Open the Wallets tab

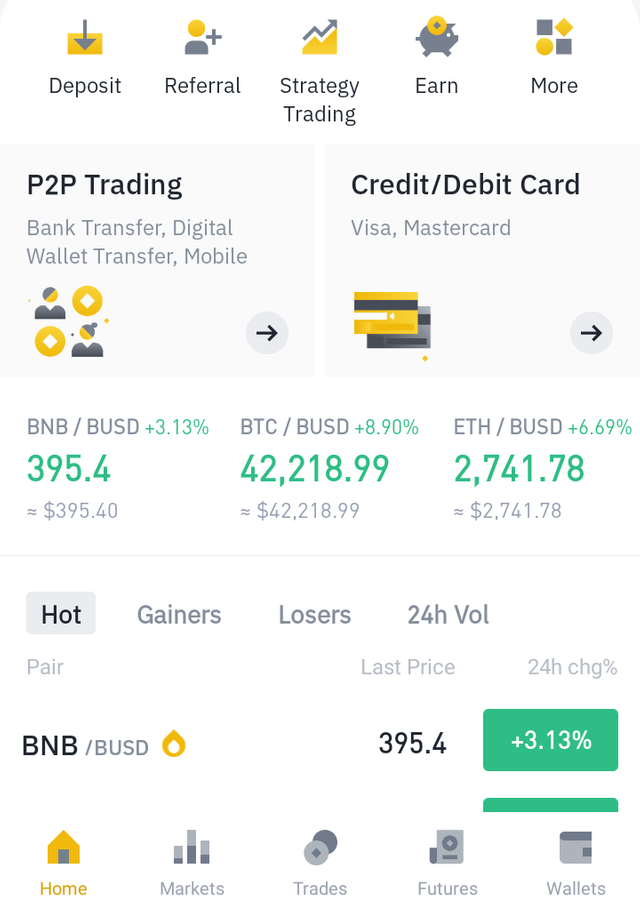click(x=576, y=864)
